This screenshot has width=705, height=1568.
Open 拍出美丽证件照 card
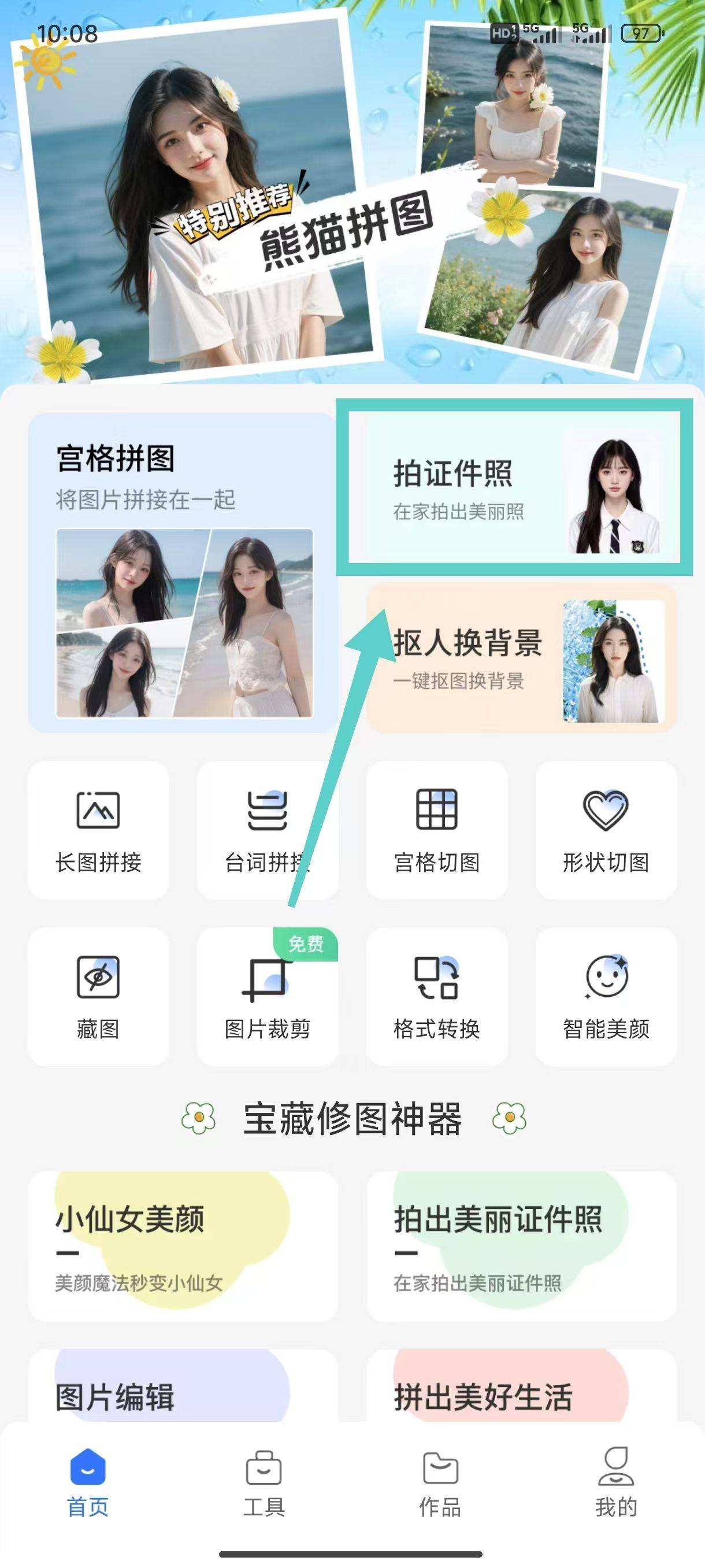point(521,1245)
